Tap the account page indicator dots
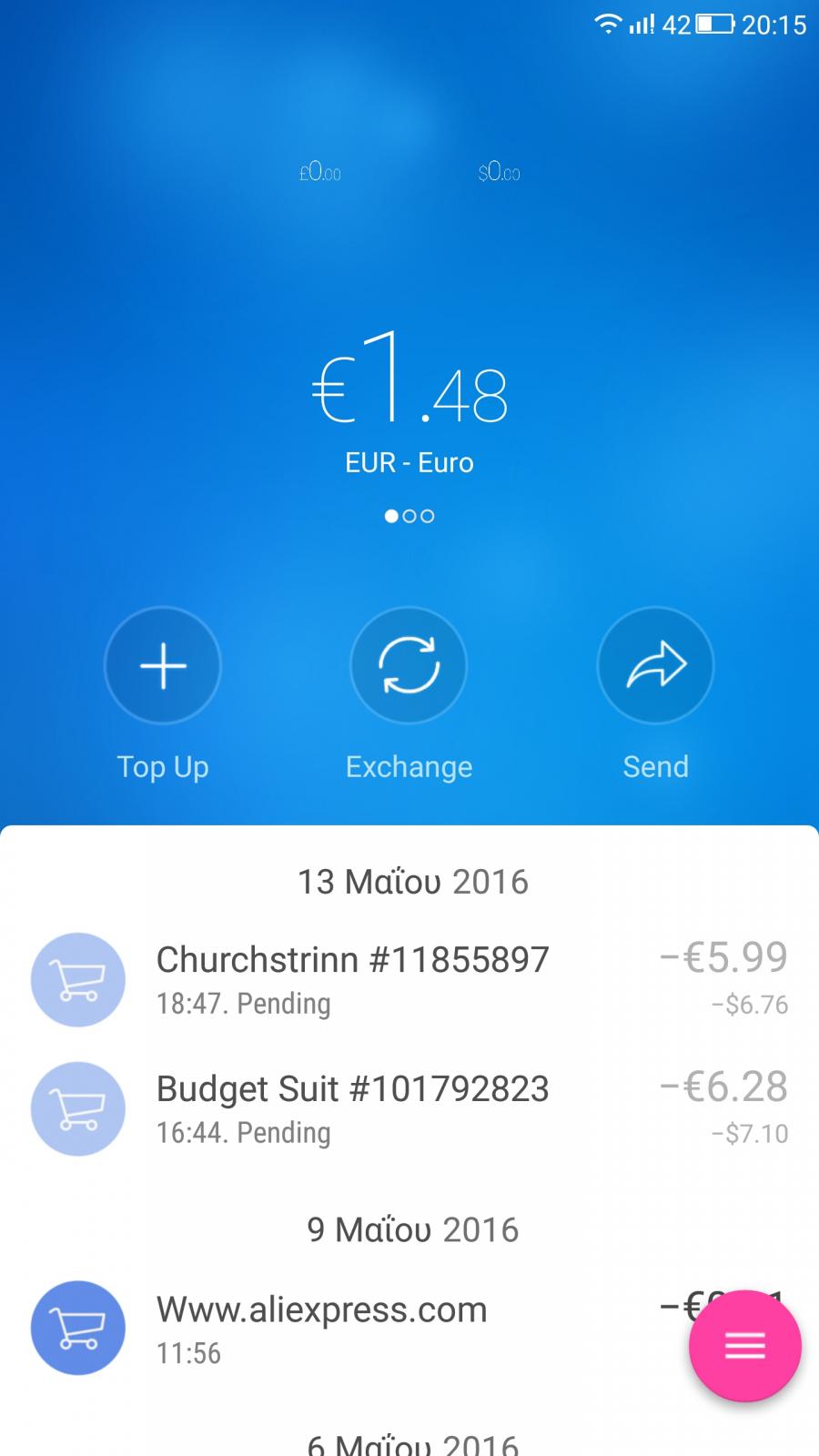Screen dimensions: 819x1456 coord(409,516)
